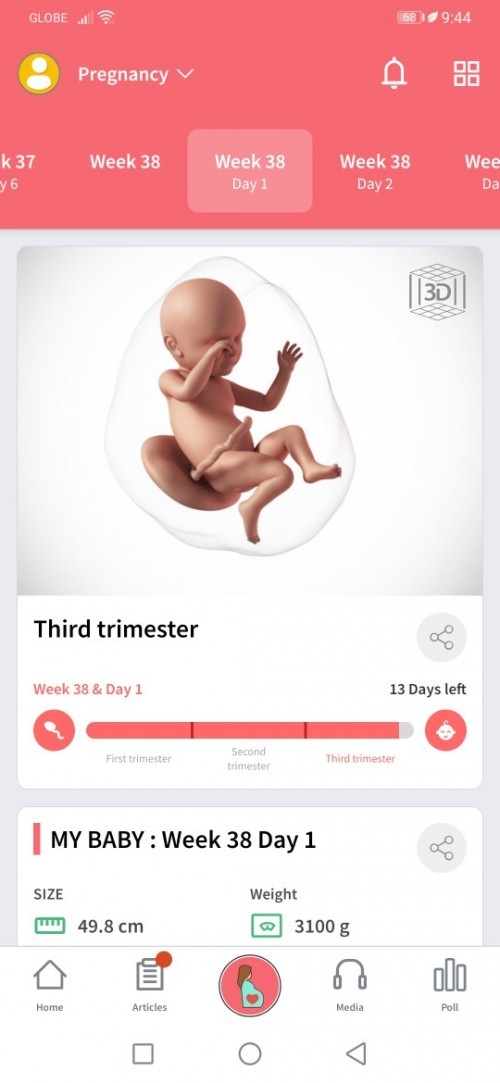
Task: Open the Poll tab
Action: click(450, 985)
